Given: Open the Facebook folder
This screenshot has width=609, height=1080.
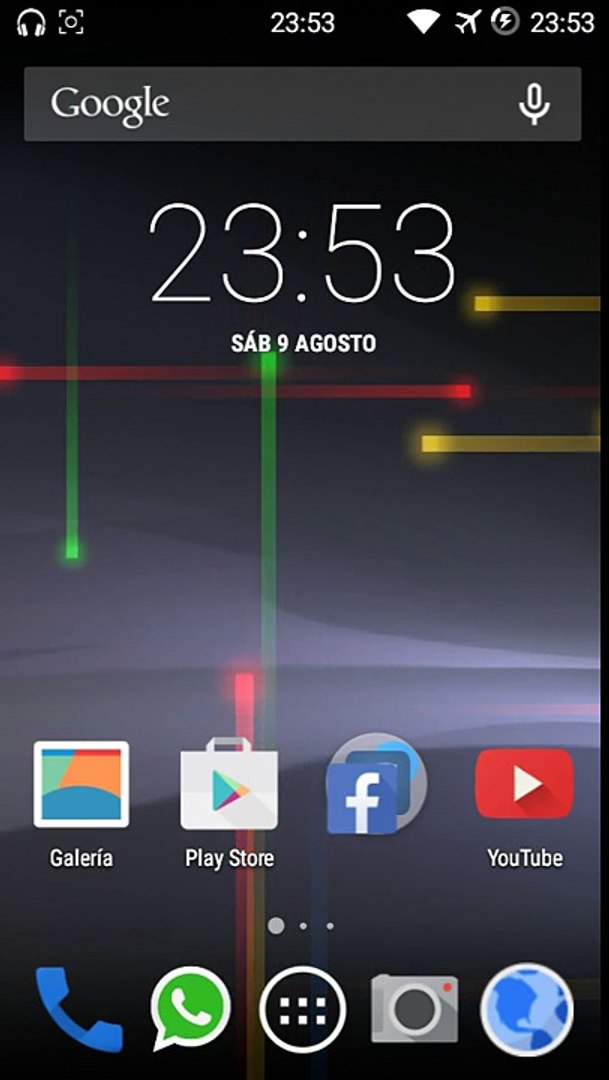Looking at the screenshot, I should click(x=375, y=785).
